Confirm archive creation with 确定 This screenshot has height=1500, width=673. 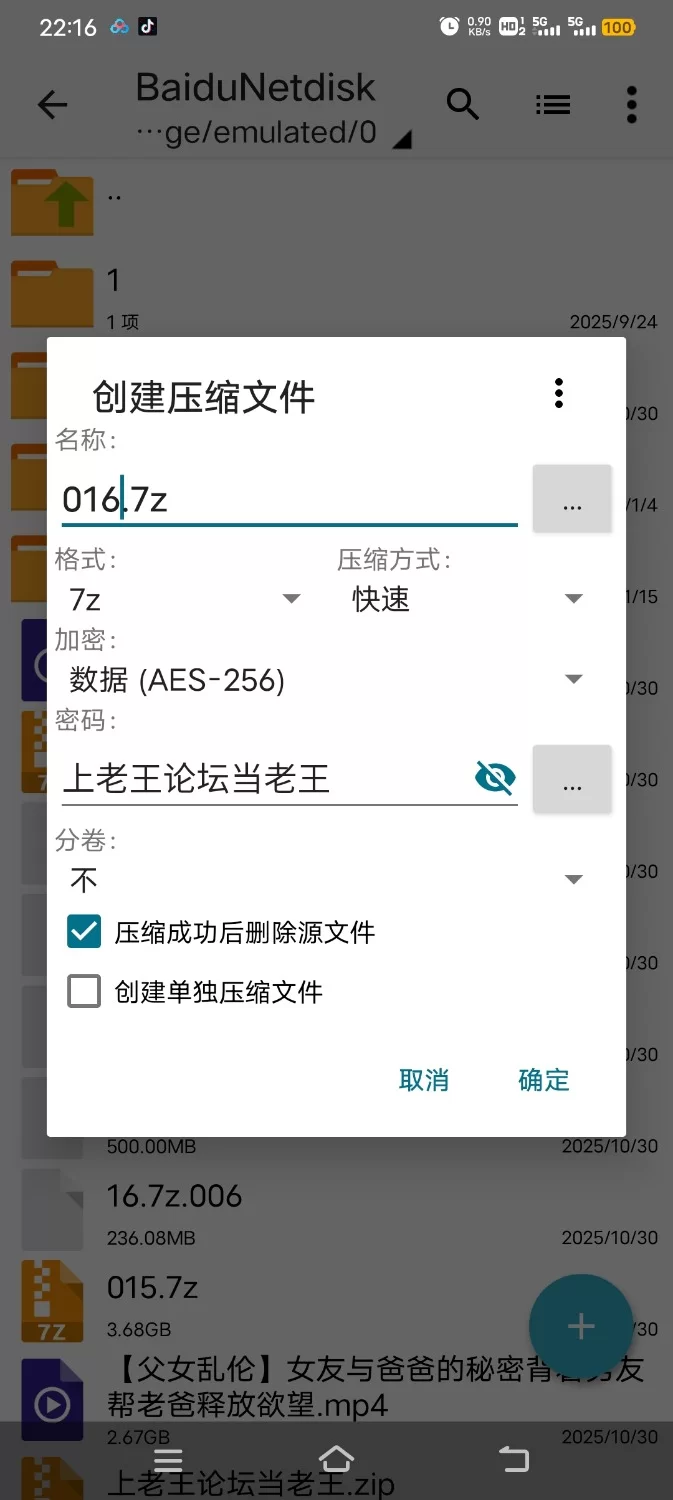(x=544, y=1080)
